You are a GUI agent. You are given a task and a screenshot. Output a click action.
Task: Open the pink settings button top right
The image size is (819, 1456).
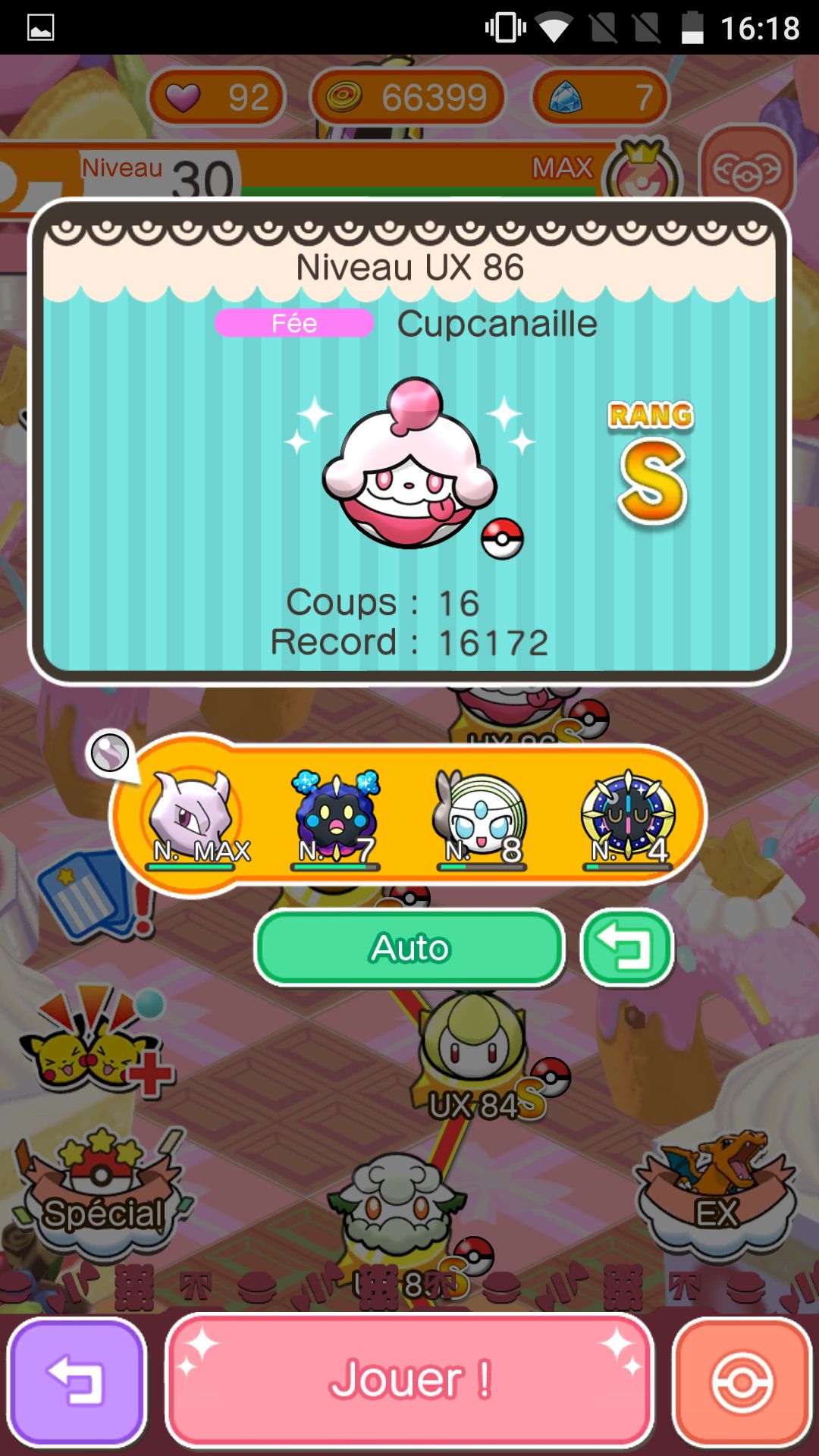click(x=747, y=171)
